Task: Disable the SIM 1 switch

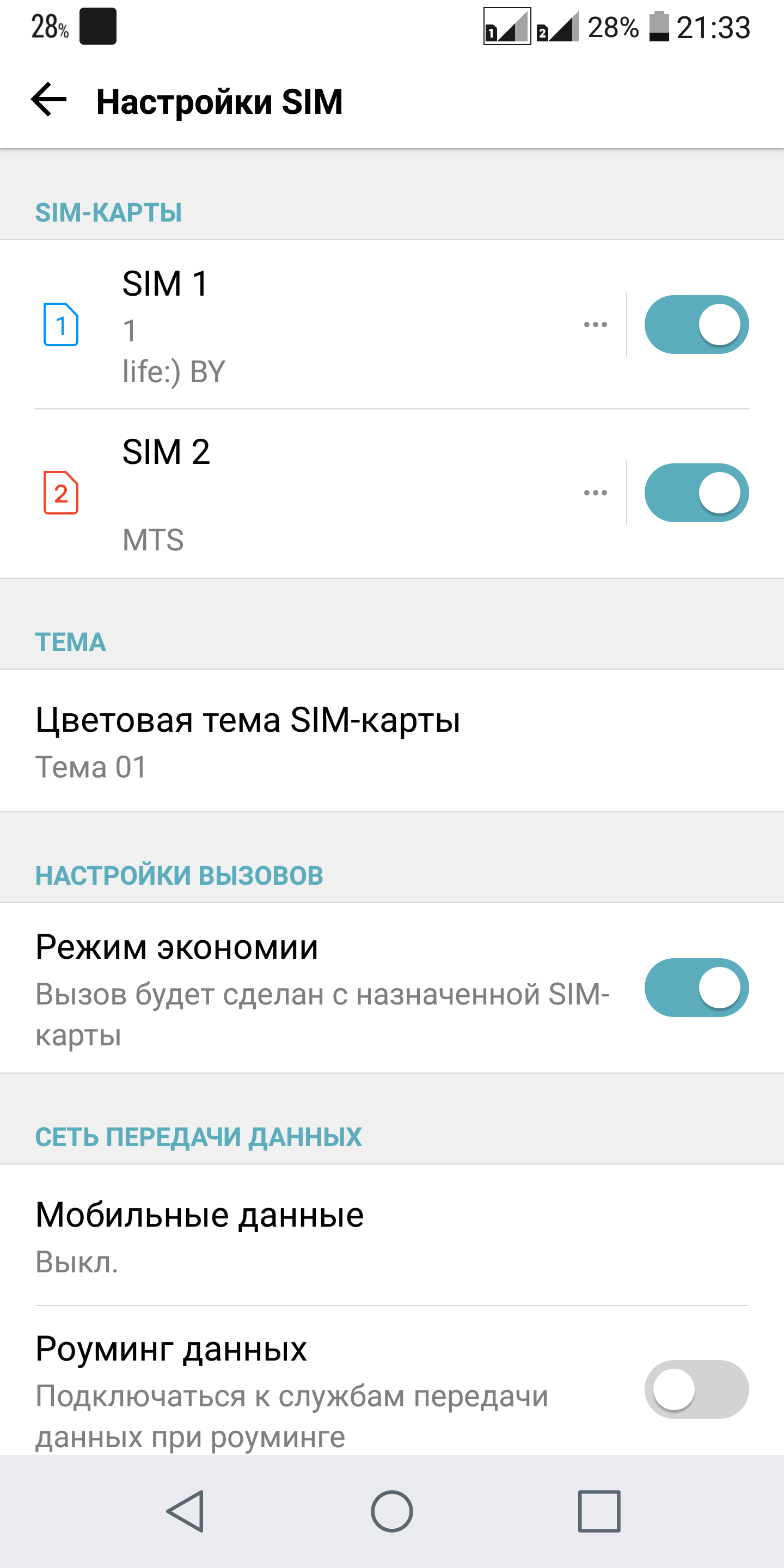Action: (696, 324)
